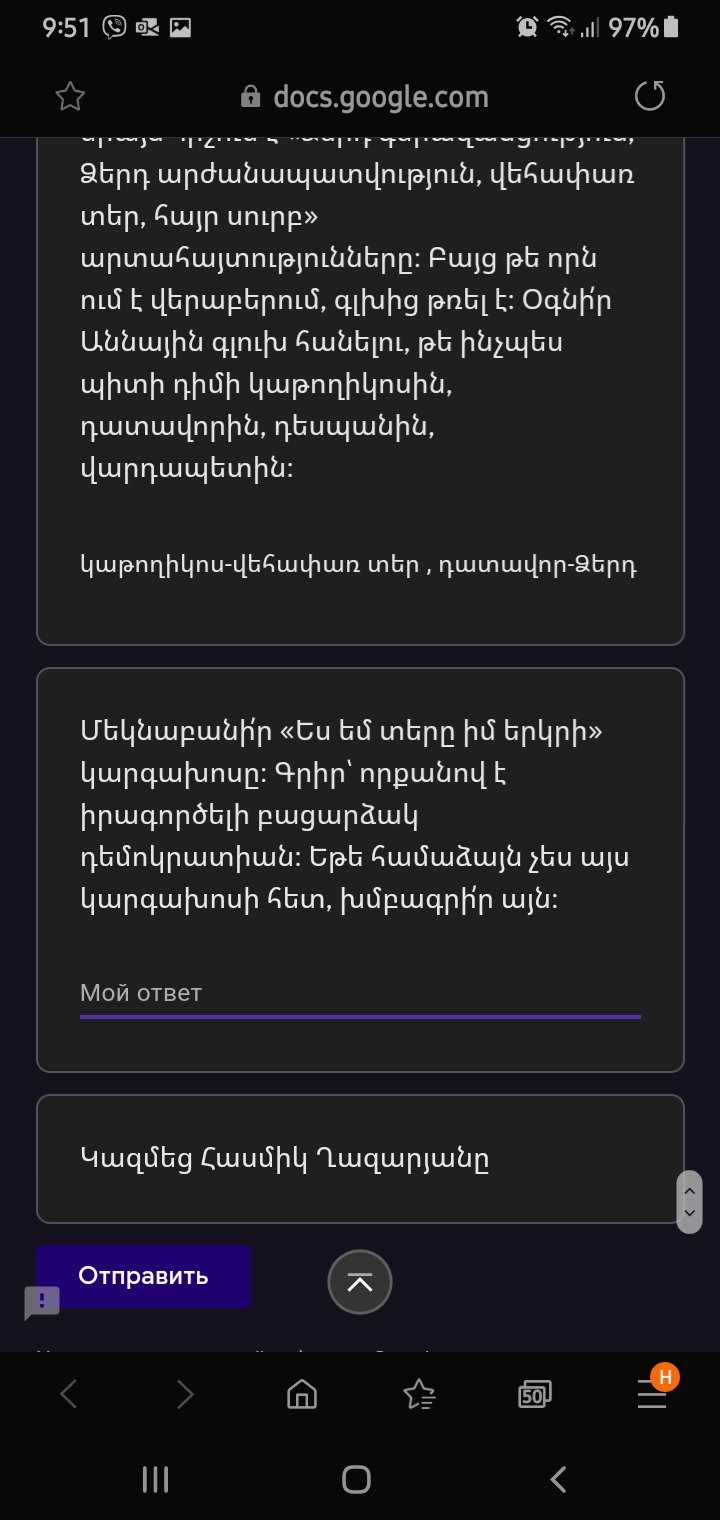Image resolution: width=720 pixels, height=1520 pixels.
Task: Open the browser menu
Action: coord(652,1394)
